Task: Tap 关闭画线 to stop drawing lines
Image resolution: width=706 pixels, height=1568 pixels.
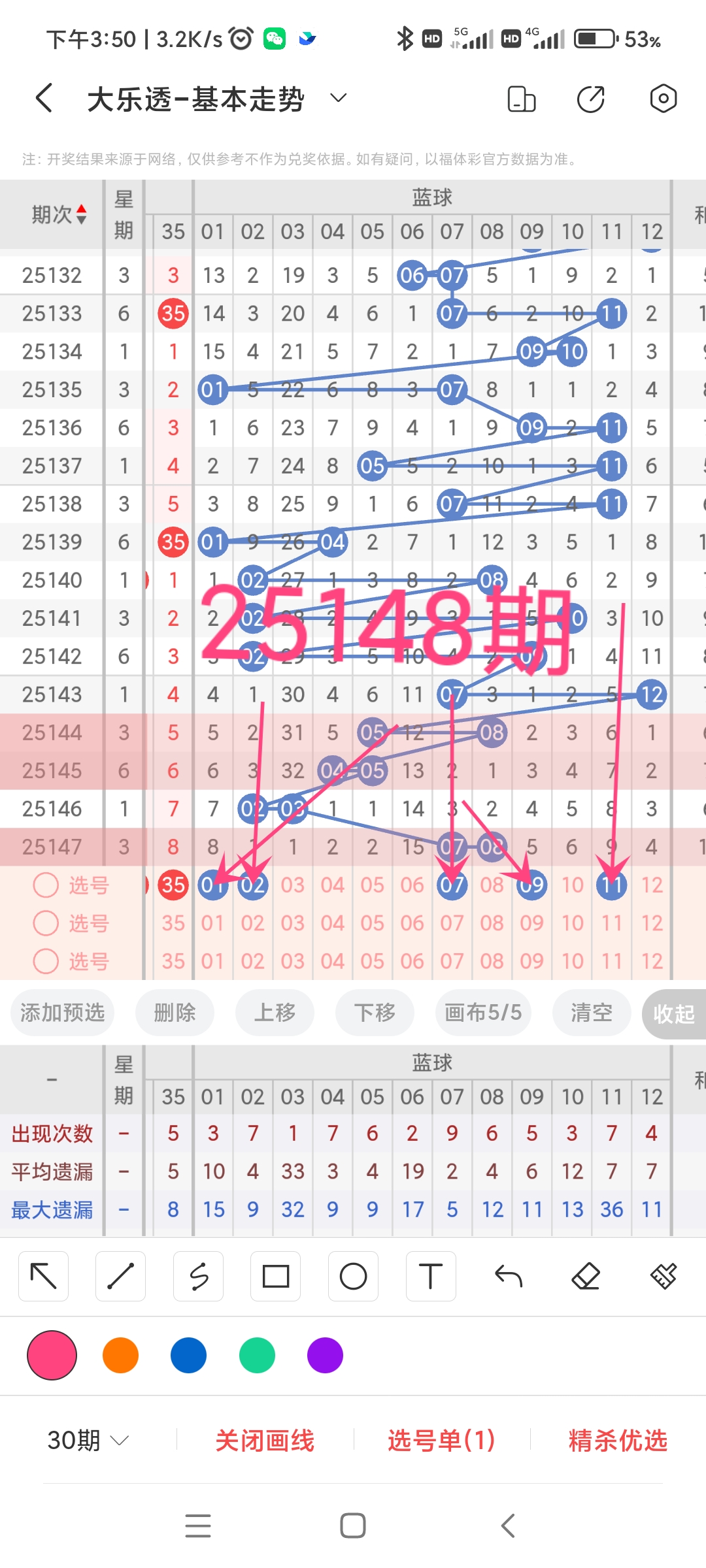Action: tap(265, 1440)
